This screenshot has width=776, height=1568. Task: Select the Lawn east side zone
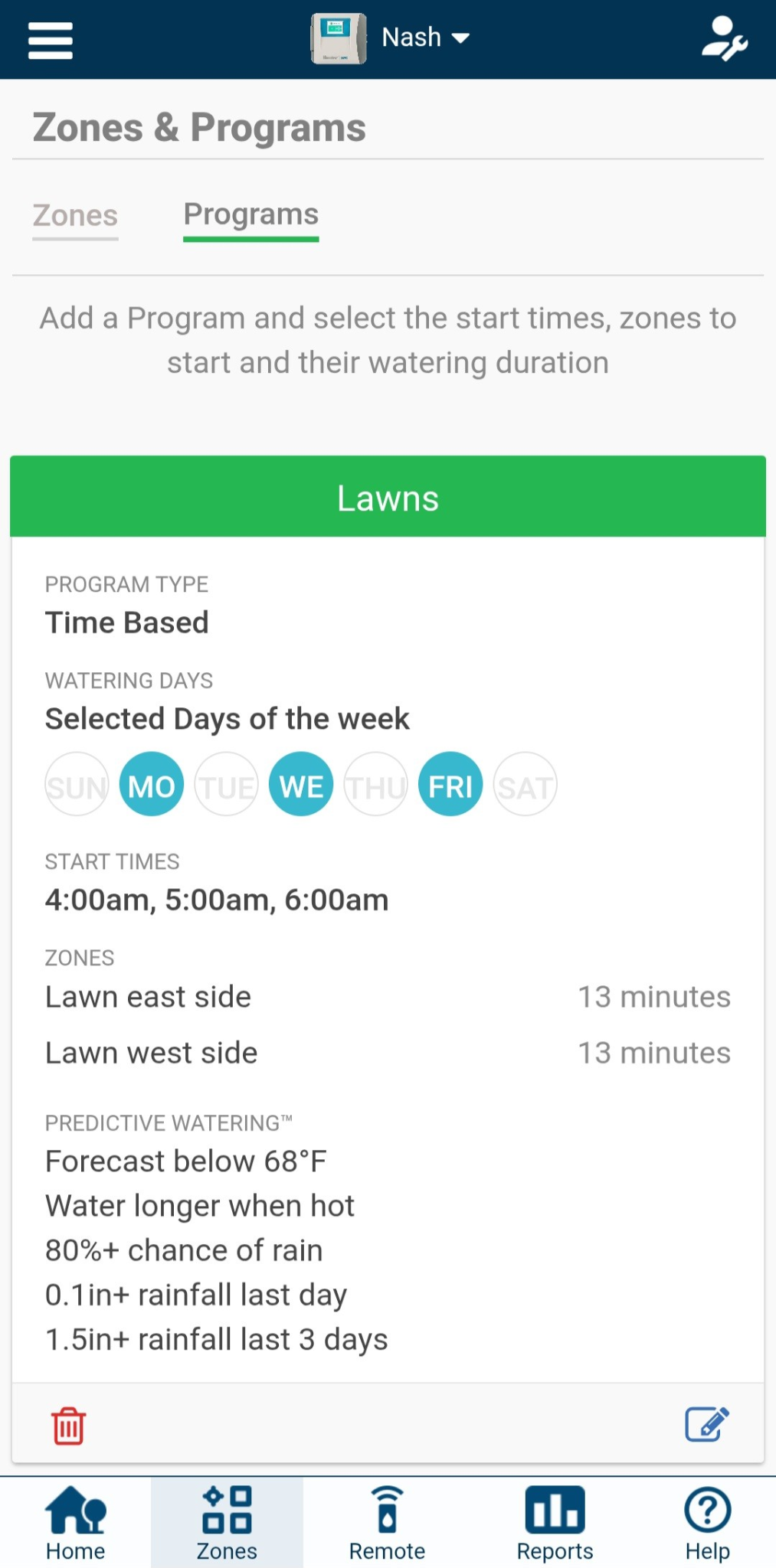(x=148, y=996)
